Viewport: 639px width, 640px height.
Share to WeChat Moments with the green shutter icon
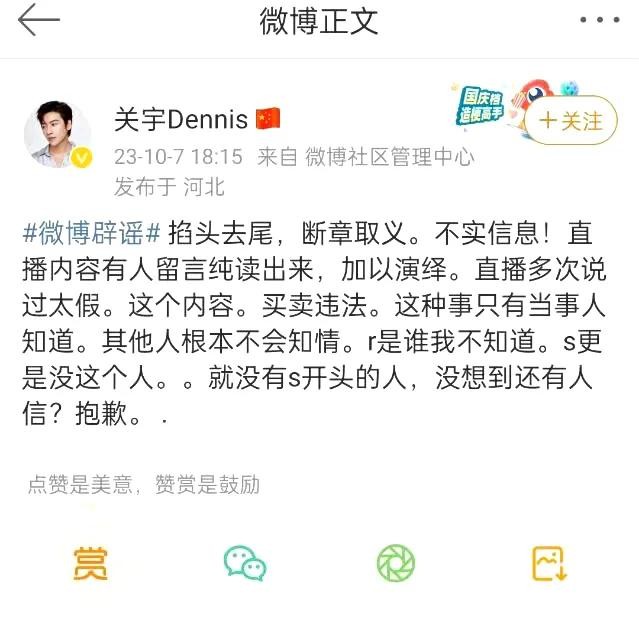click(x=396, y=563)
